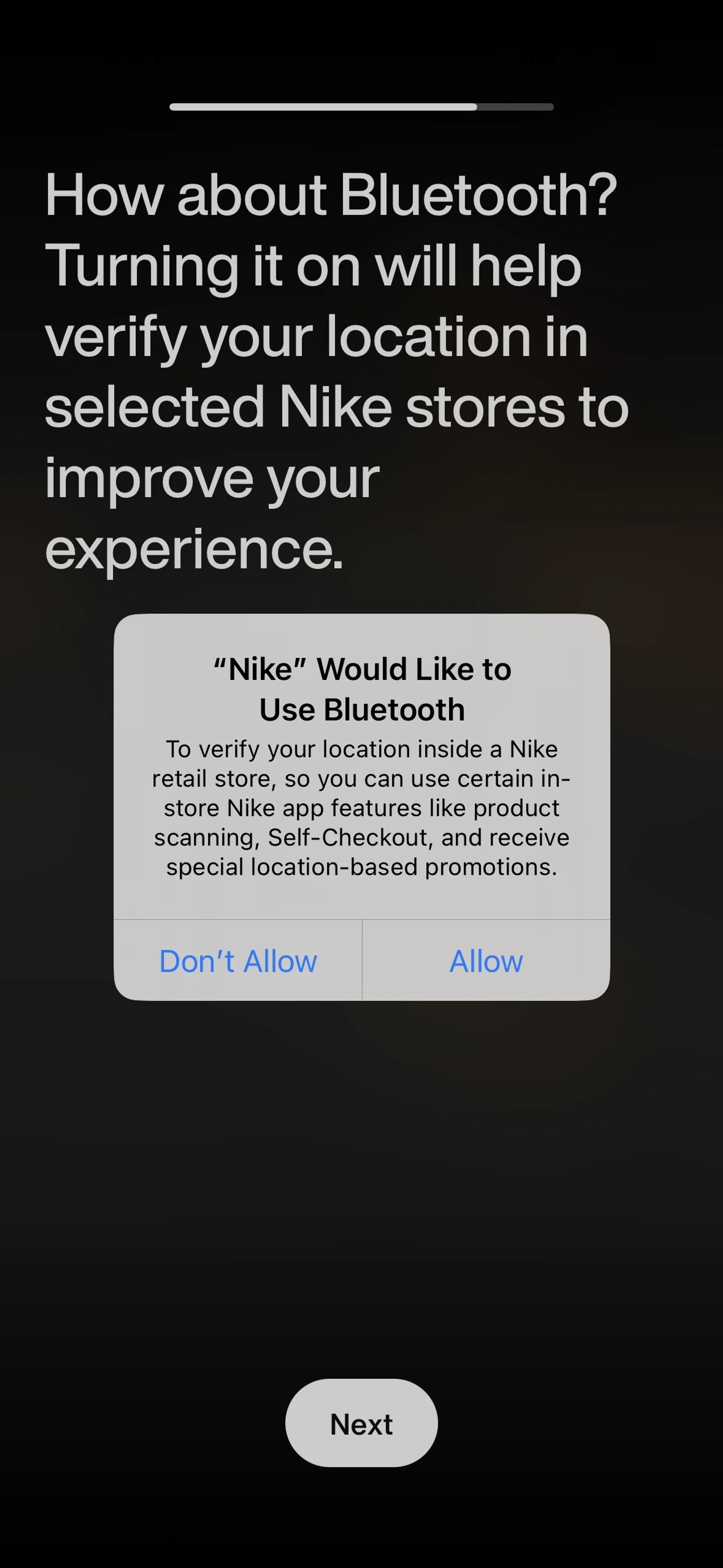Image resolution: width=723 pixels, height=1568 pixels.
Task: Continue with the Next button
Action: 361,1424
